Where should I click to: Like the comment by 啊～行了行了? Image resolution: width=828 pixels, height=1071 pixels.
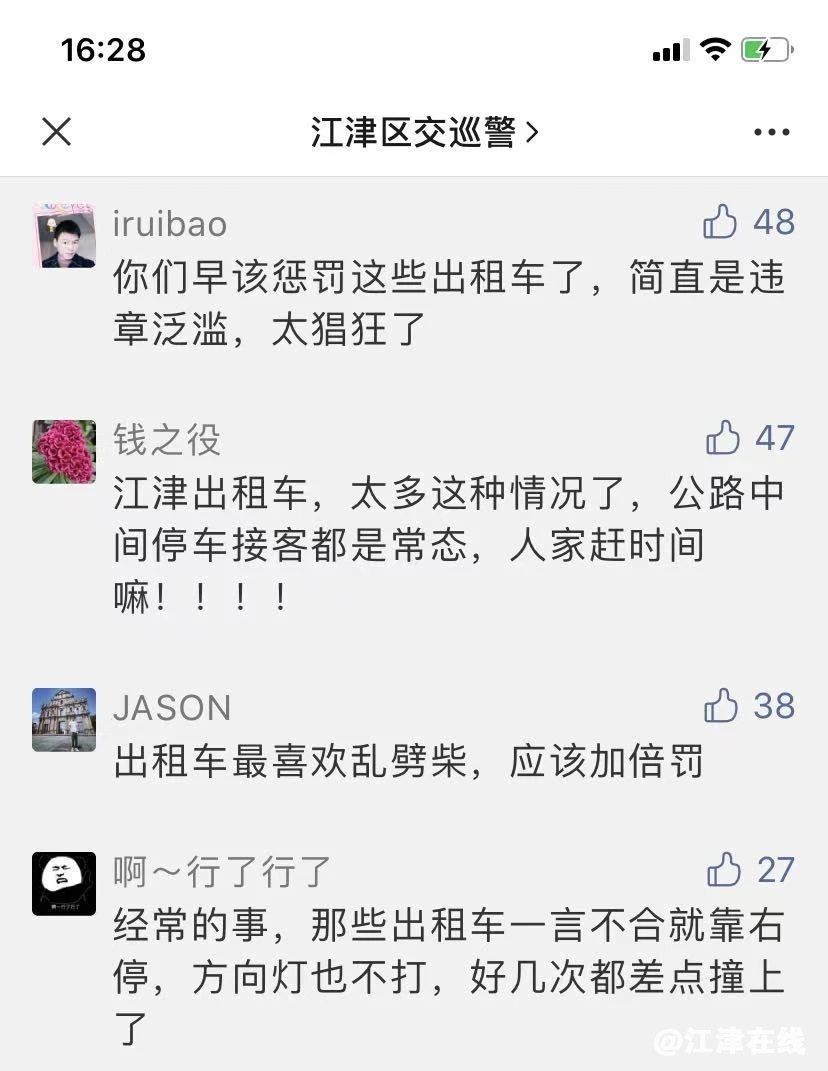click(x=723, y=870)
